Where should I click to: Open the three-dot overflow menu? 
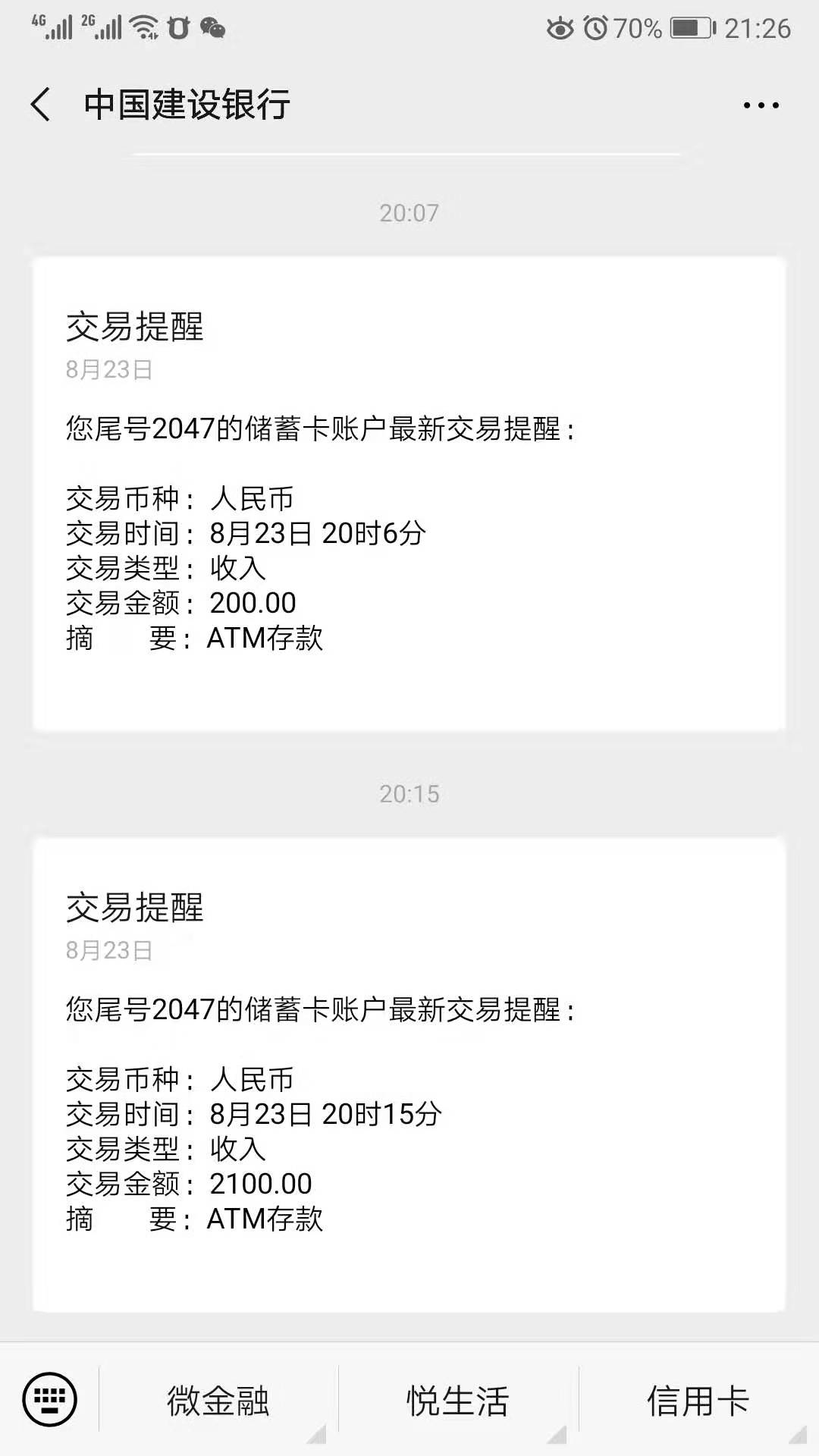761,105
